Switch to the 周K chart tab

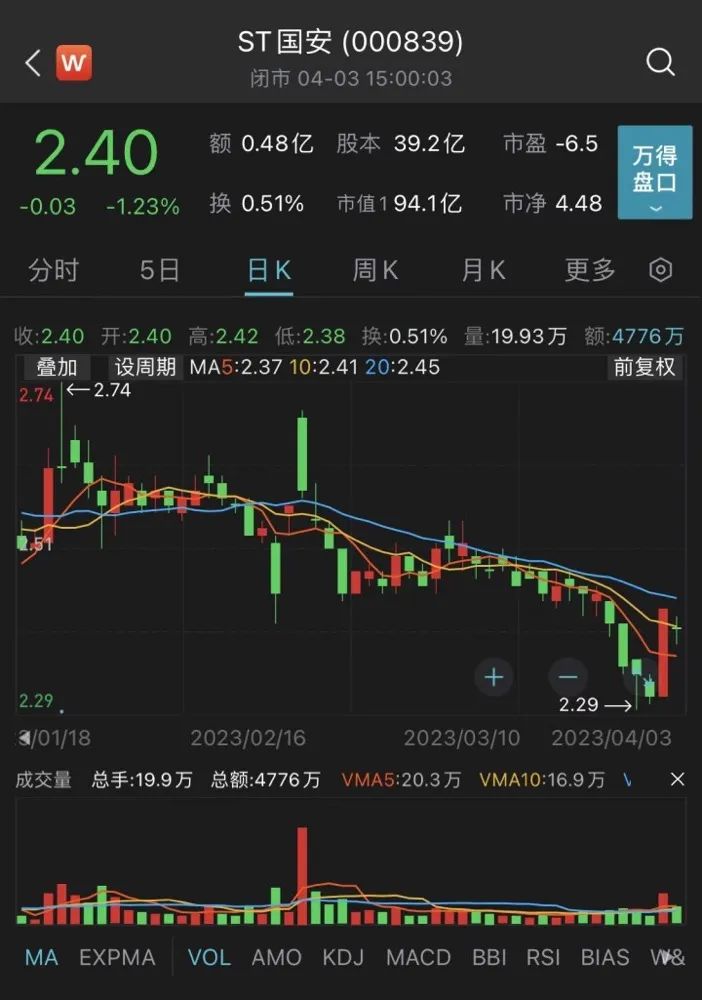coord(375,270)
